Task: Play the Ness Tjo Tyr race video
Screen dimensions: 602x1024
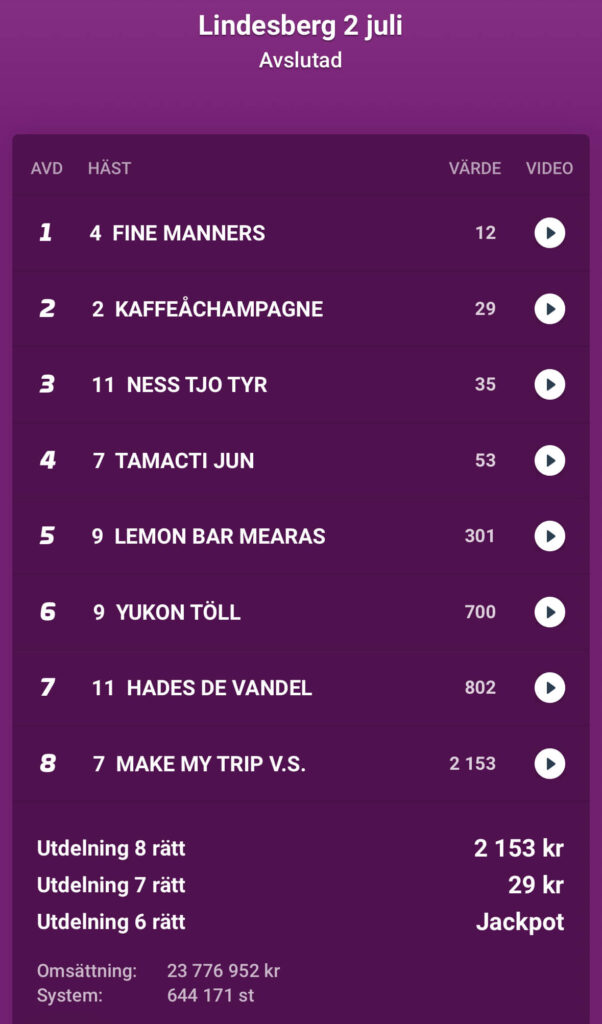Action: [x=549, y=384]
